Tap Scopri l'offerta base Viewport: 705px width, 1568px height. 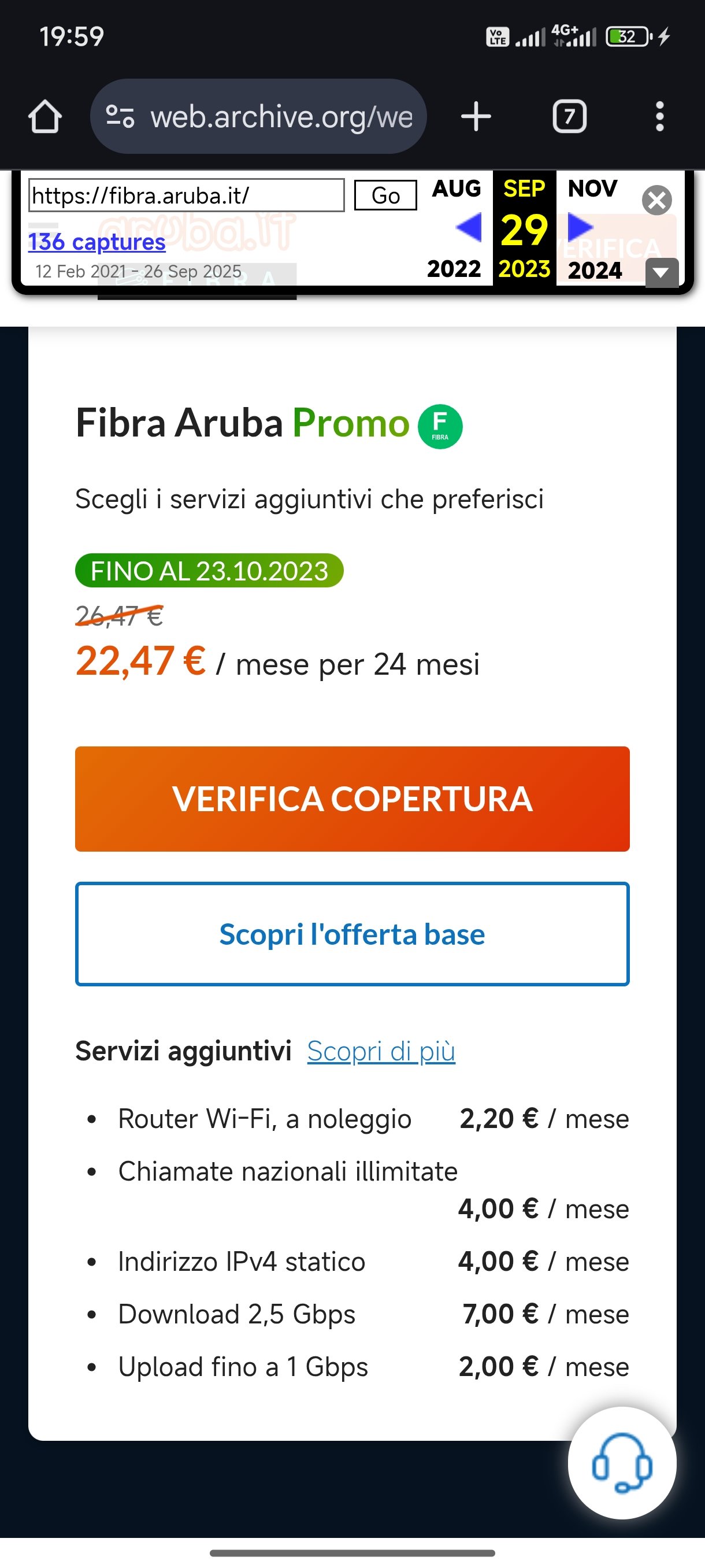tap(352, 934)
